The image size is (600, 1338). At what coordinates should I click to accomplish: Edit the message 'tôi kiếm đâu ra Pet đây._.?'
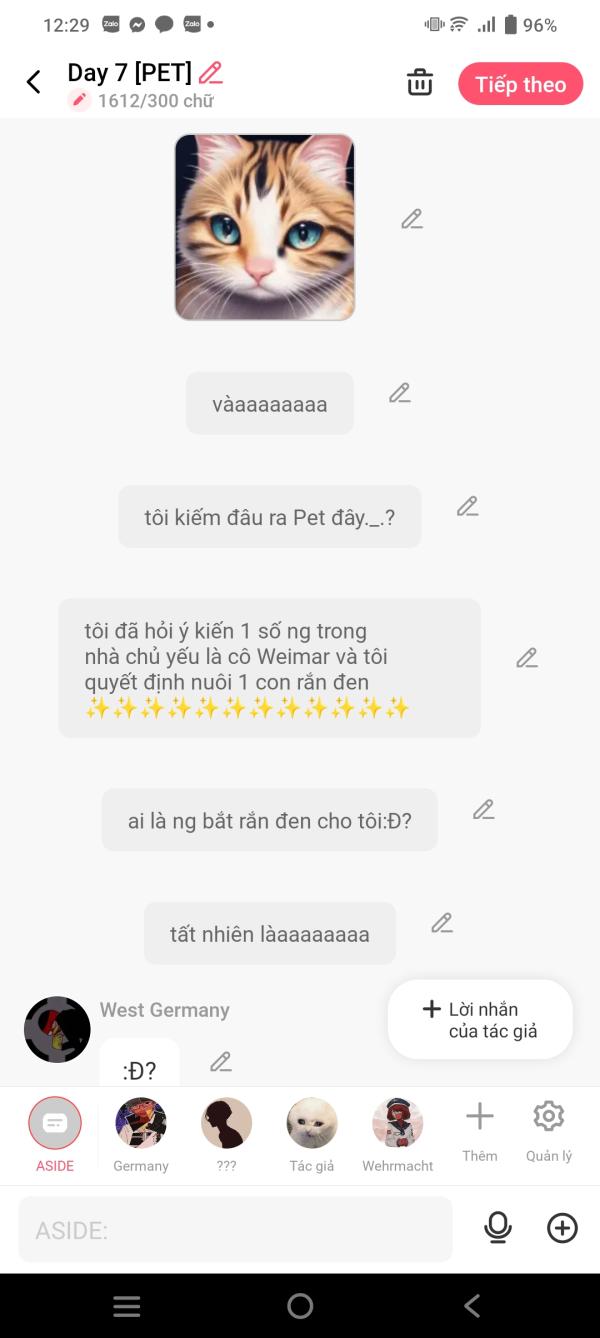[467, 506]
